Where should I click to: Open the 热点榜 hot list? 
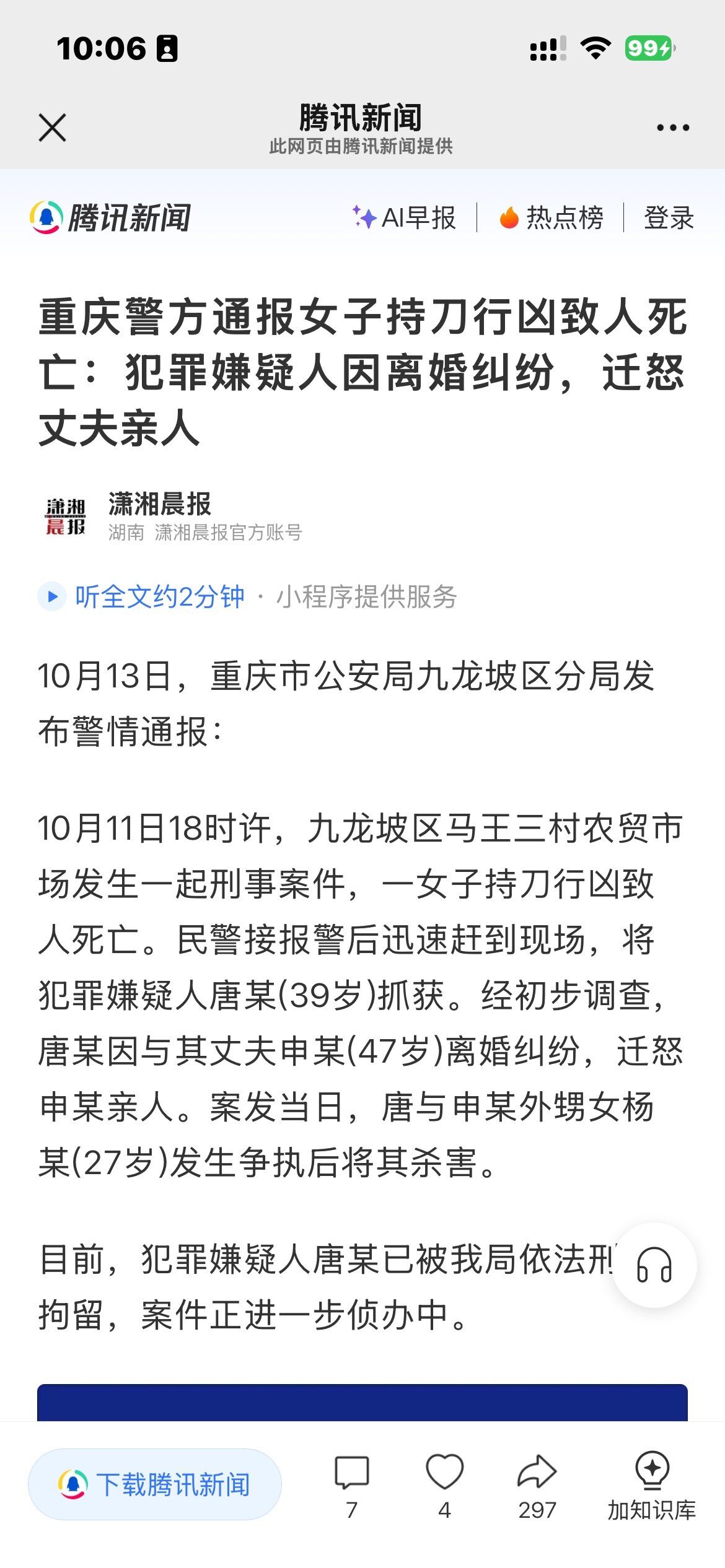(x=551, y=218)
